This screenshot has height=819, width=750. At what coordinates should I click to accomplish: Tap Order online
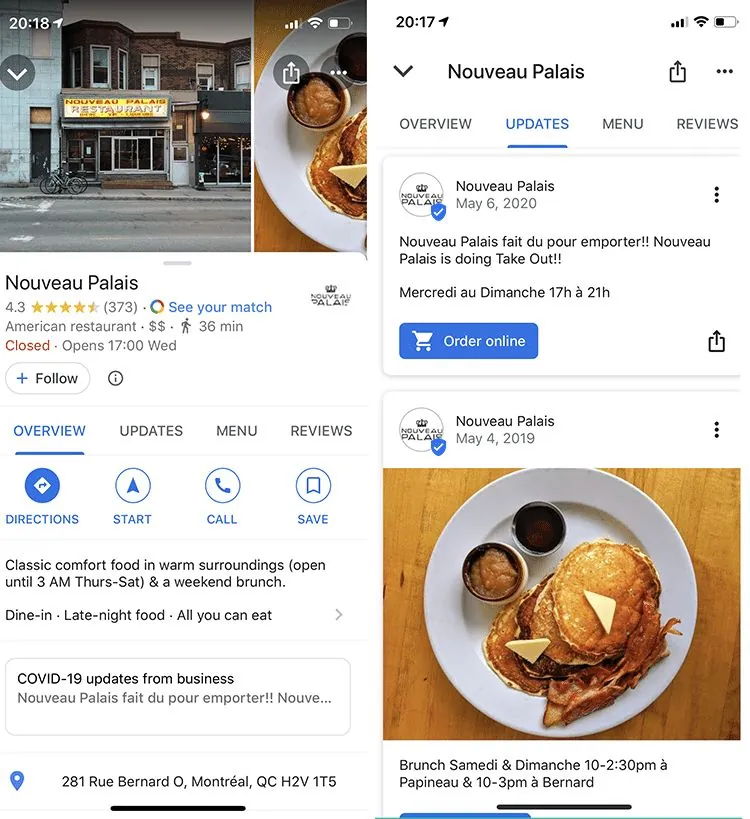[468, 341]
